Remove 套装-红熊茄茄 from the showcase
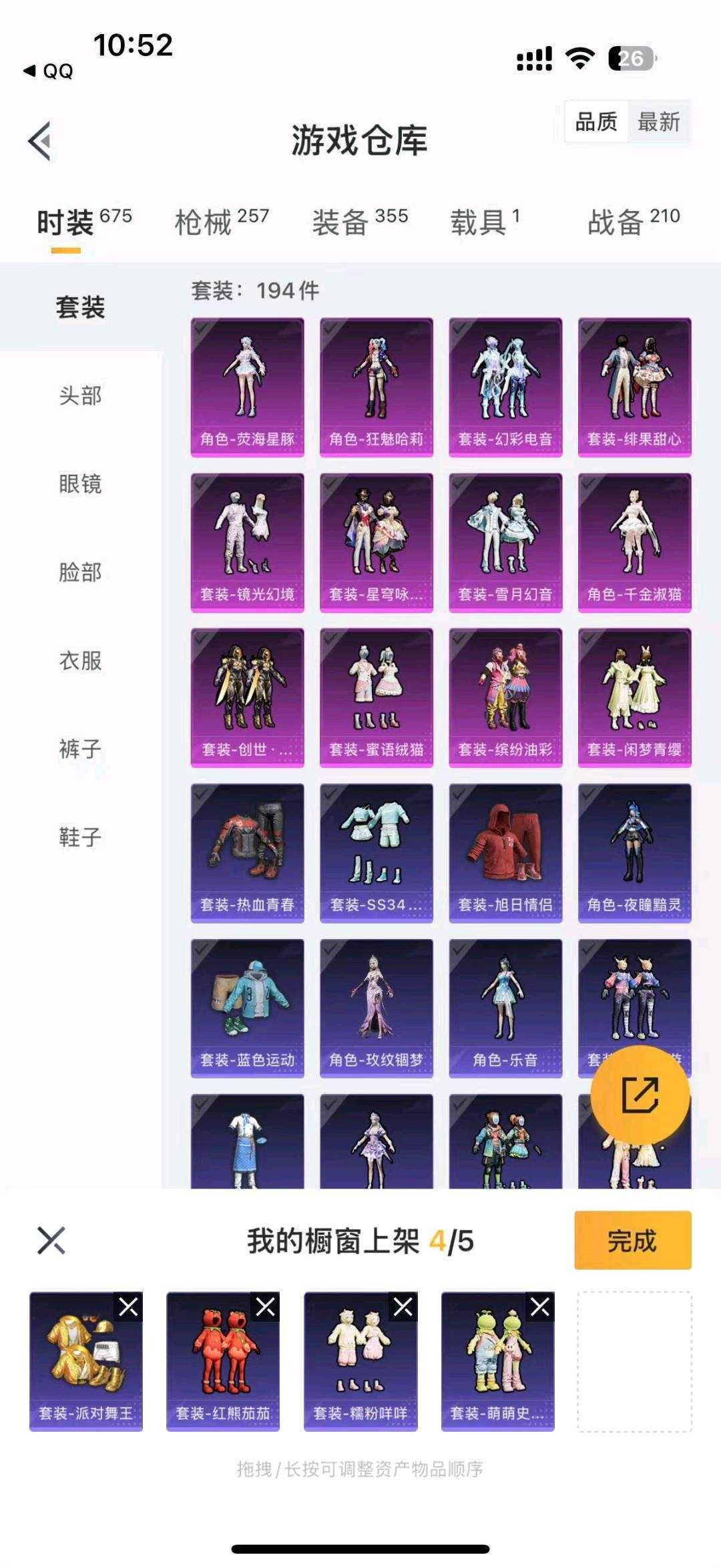721x1568 pixels. point(265,1307)
